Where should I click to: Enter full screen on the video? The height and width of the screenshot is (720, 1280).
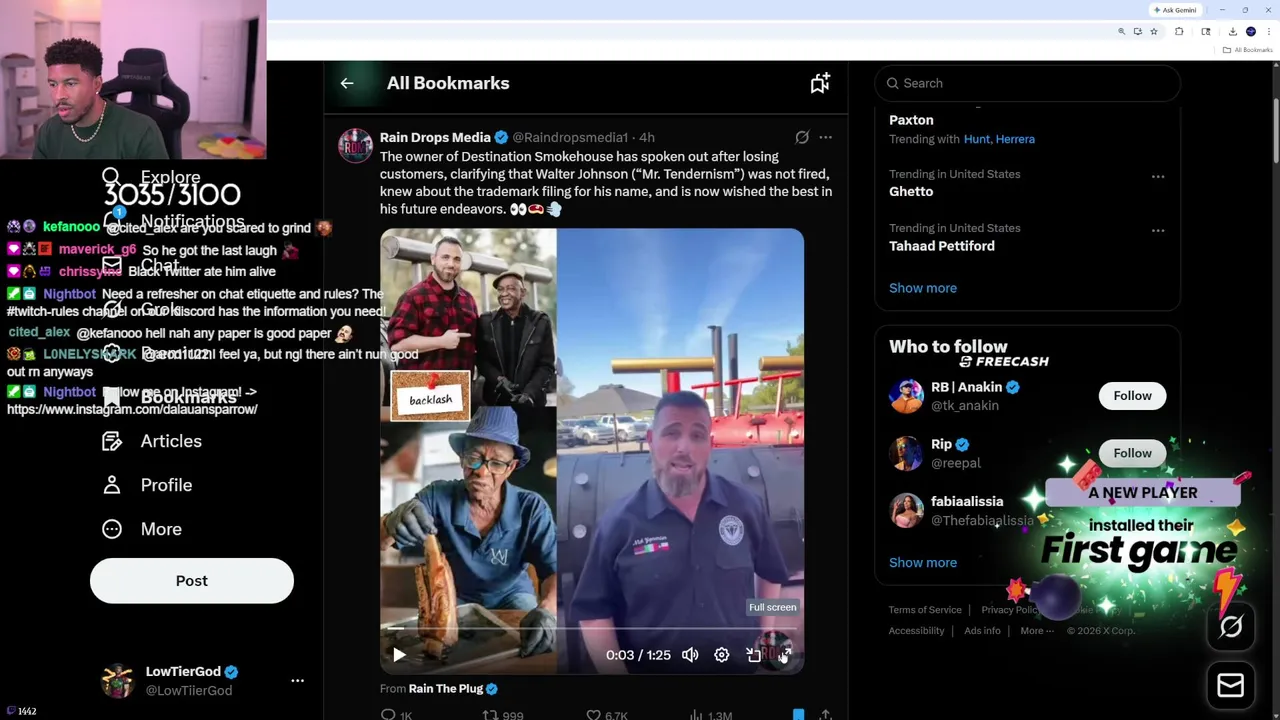click(785, 655)
